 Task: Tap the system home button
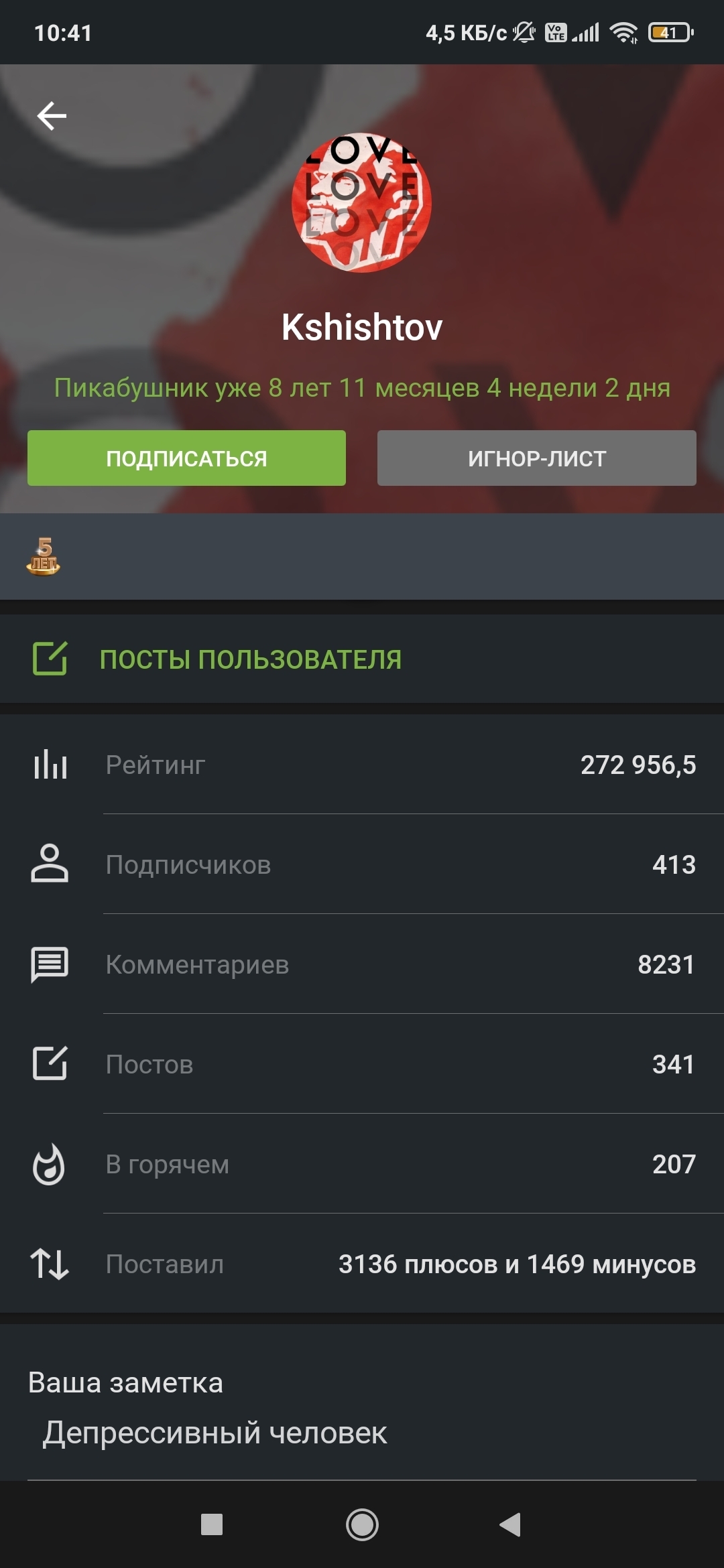point(362,1525)
